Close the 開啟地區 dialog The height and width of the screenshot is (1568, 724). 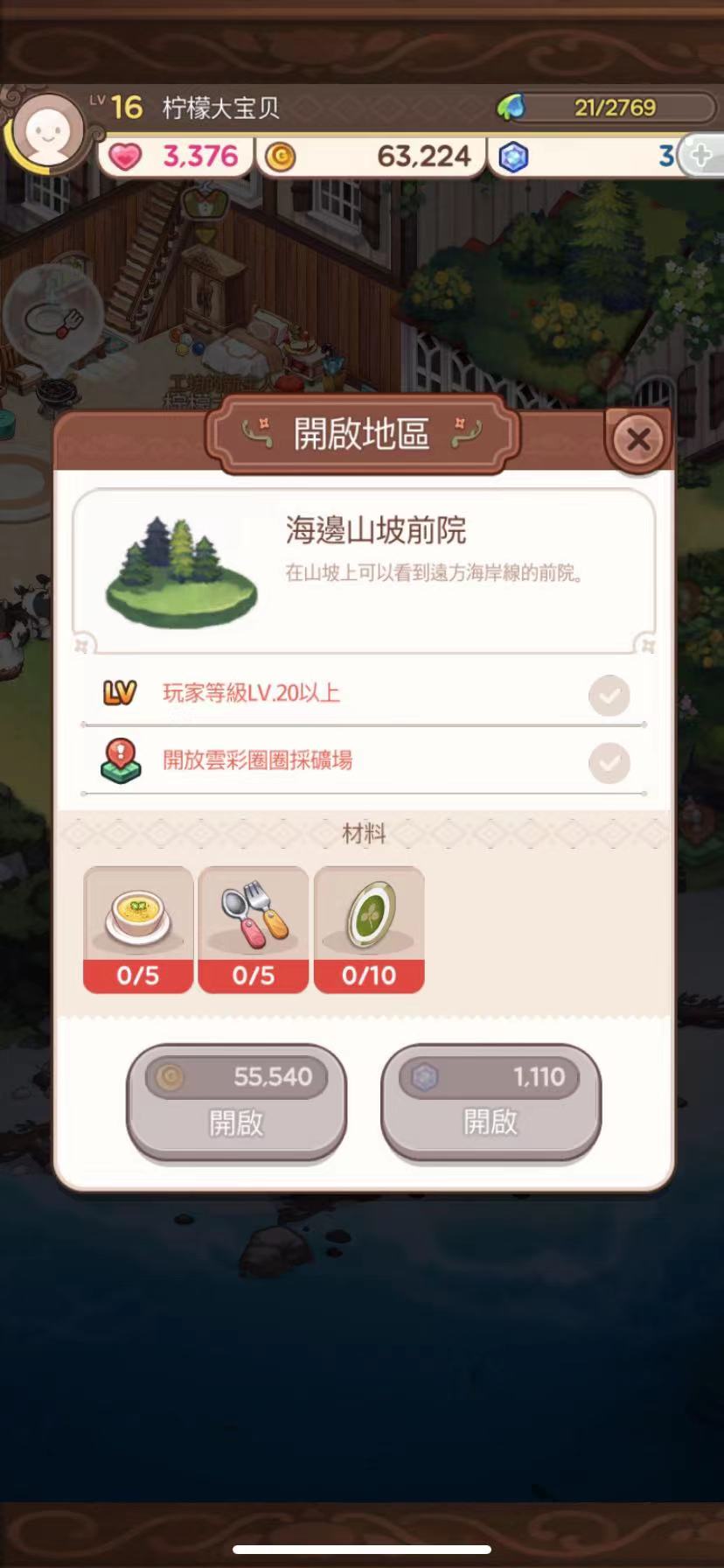637,439
